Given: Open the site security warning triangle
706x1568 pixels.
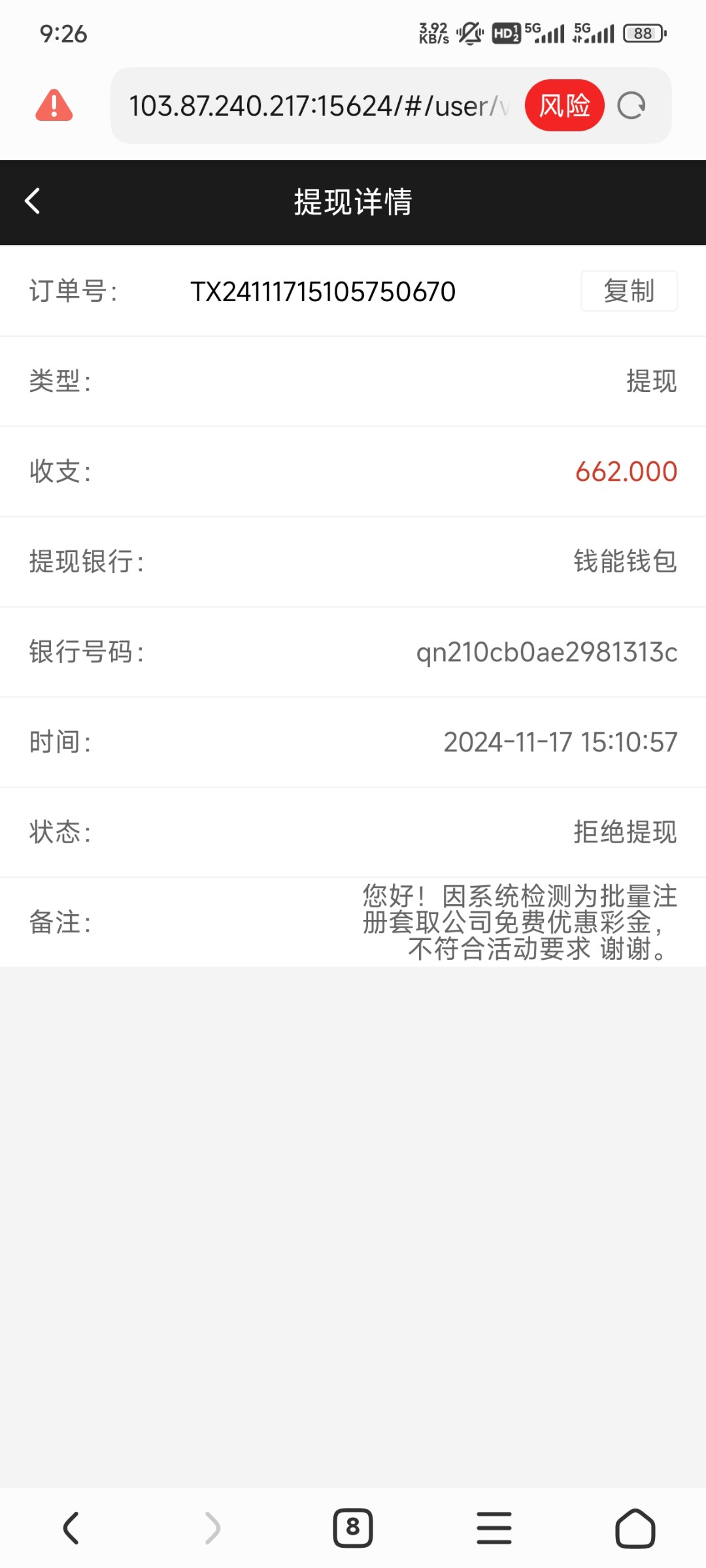Looking at the screenshot, I should click(x=54, y=105).
